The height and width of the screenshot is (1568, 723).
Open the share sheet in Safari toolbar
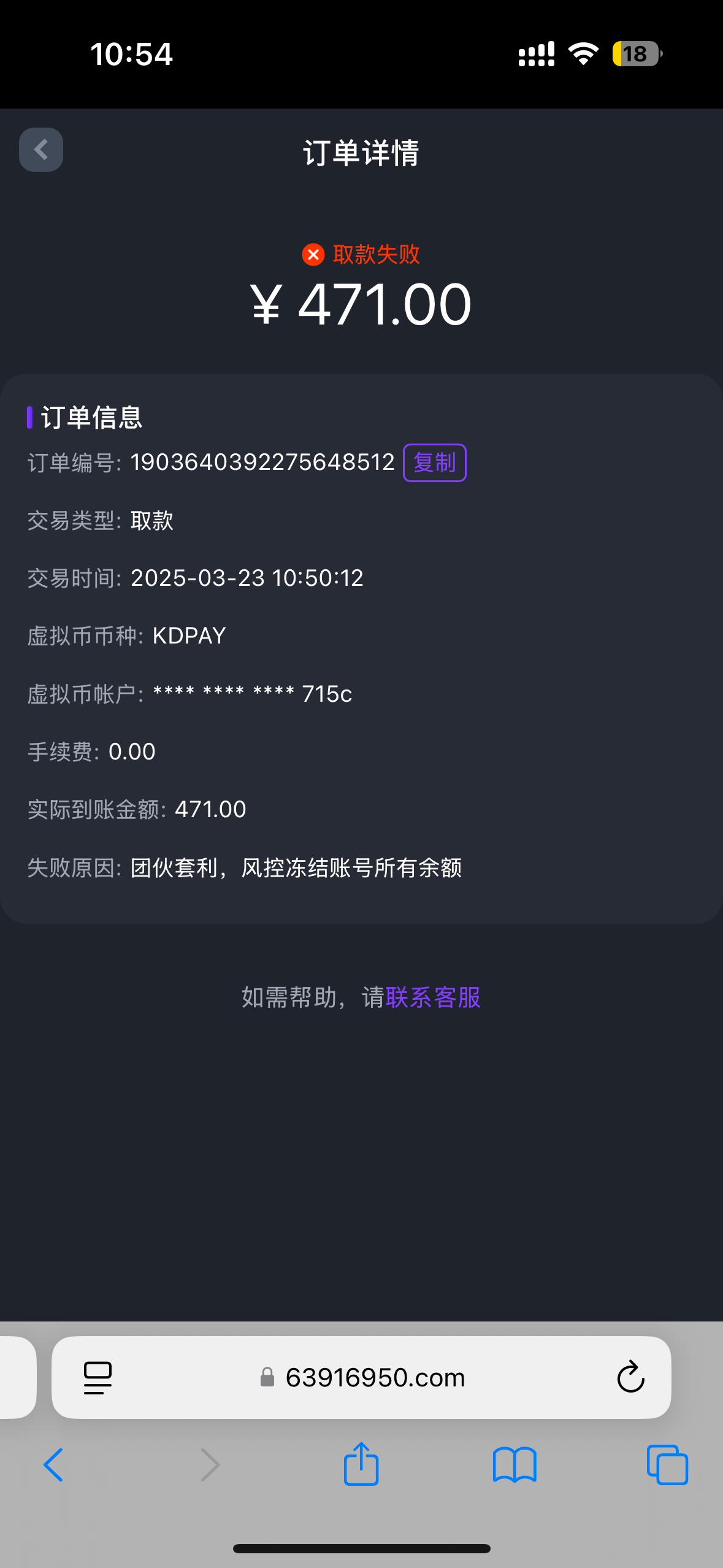[x=361, y=1464]
